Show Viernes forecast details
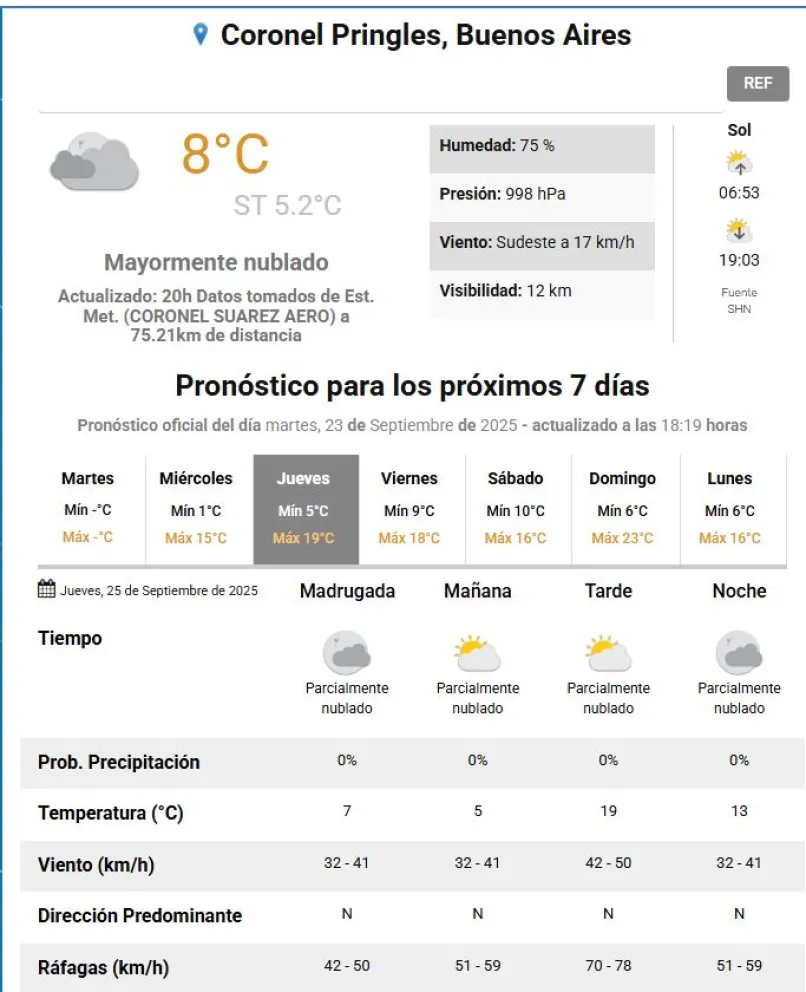The width and height of the screenshot is (806, 992). click(409, 508)
